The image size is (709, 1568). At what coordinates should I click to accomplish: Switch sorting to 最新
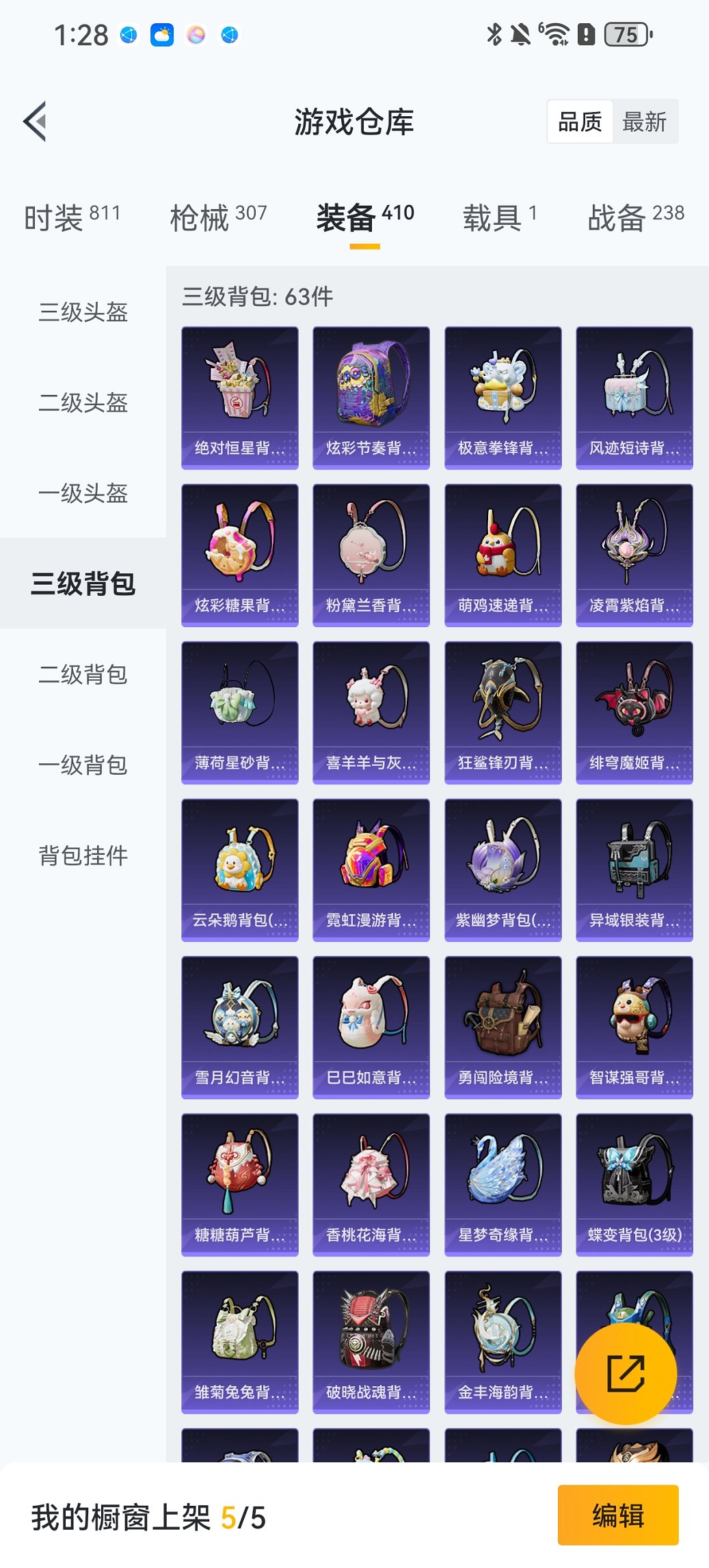pos(643,122)
